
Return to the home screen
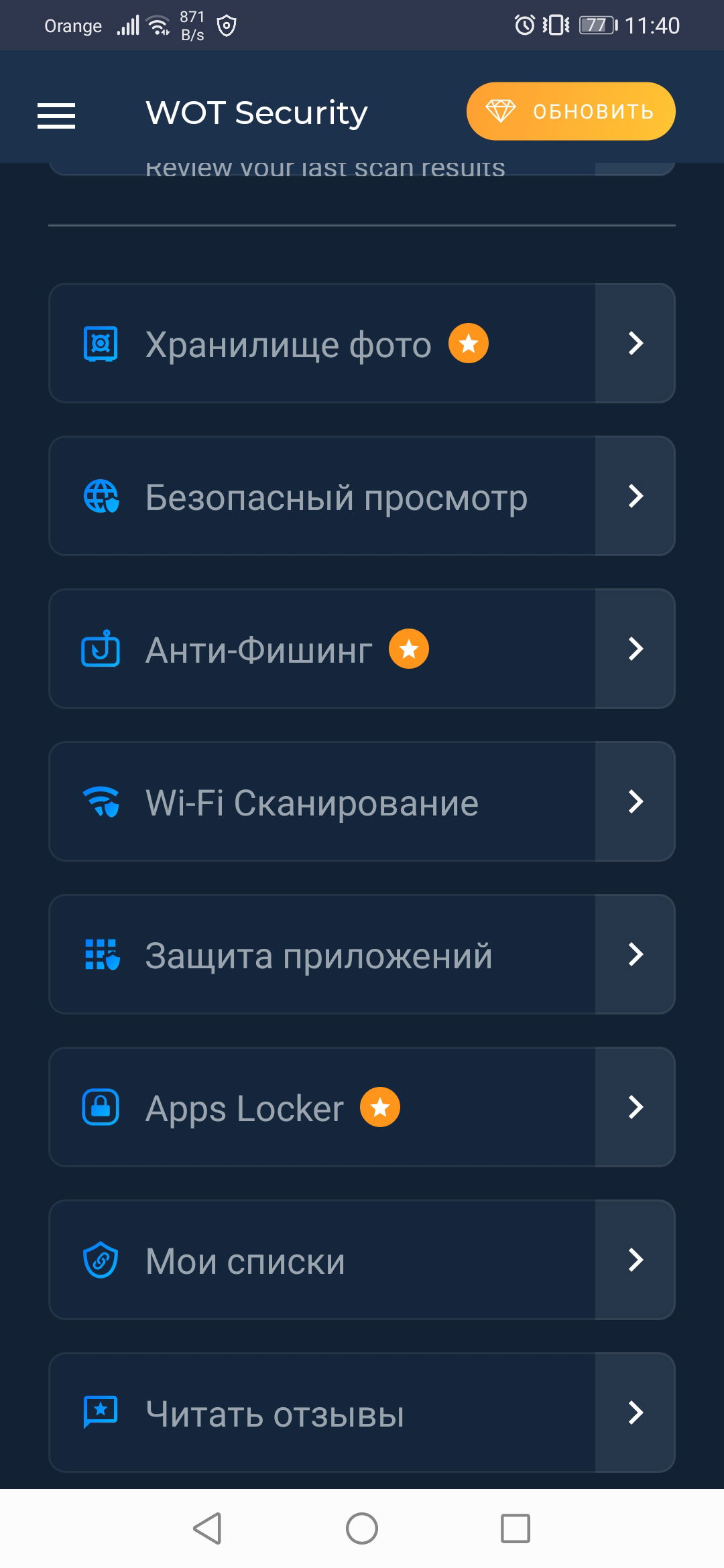click(362, 1528)
